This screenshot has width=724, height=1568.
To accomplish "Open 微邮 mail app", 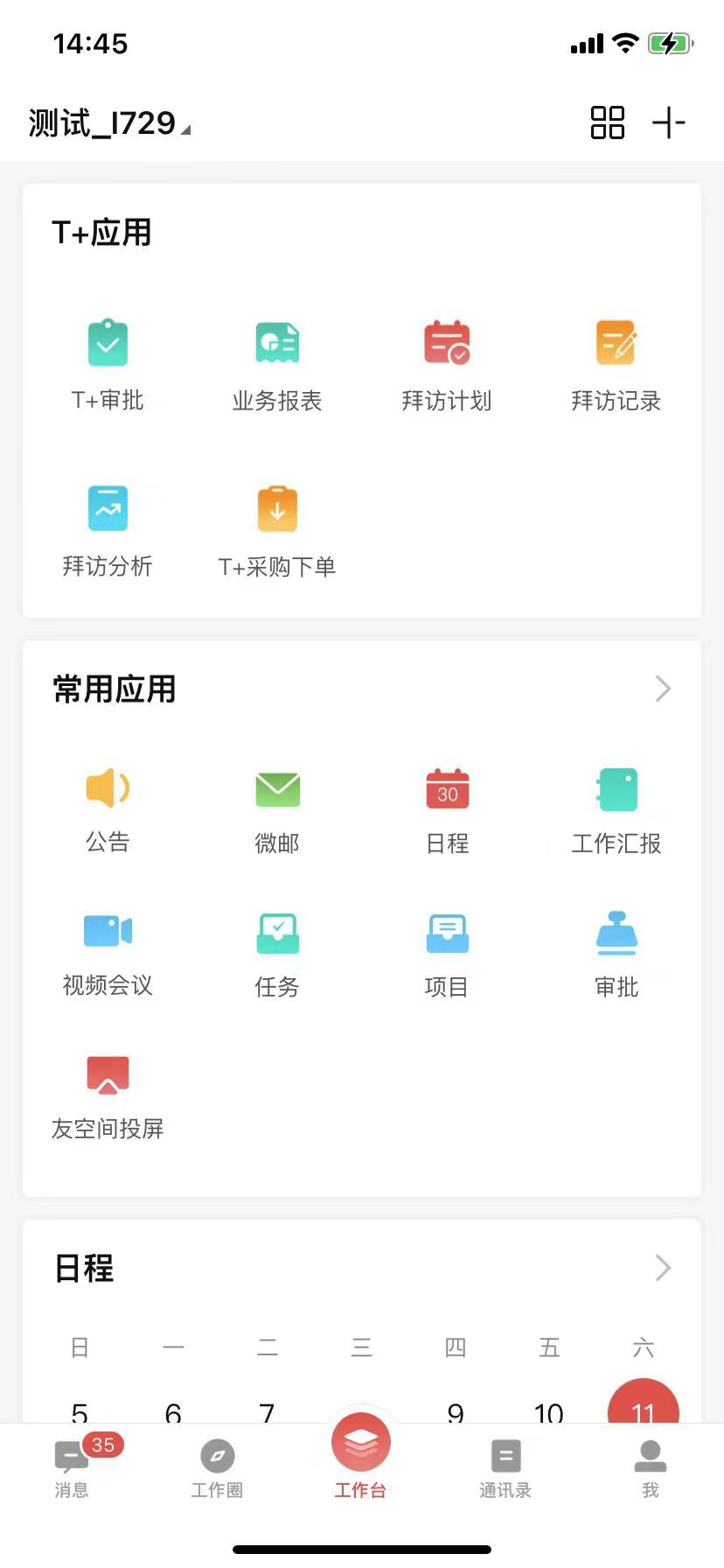I will 277,810.
